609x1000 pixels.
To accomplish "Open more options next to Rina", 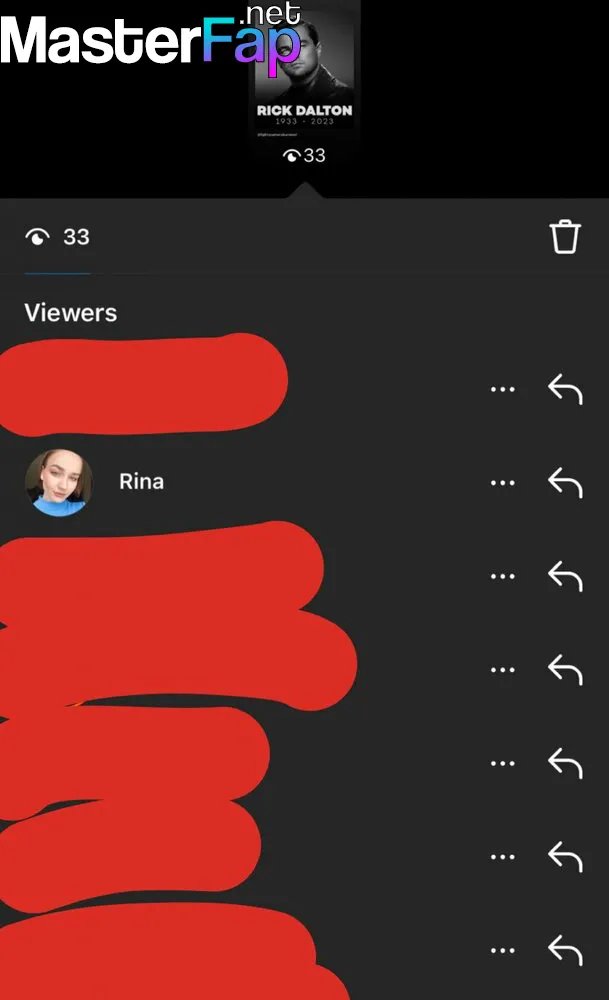I will click(x=503, y=483).
